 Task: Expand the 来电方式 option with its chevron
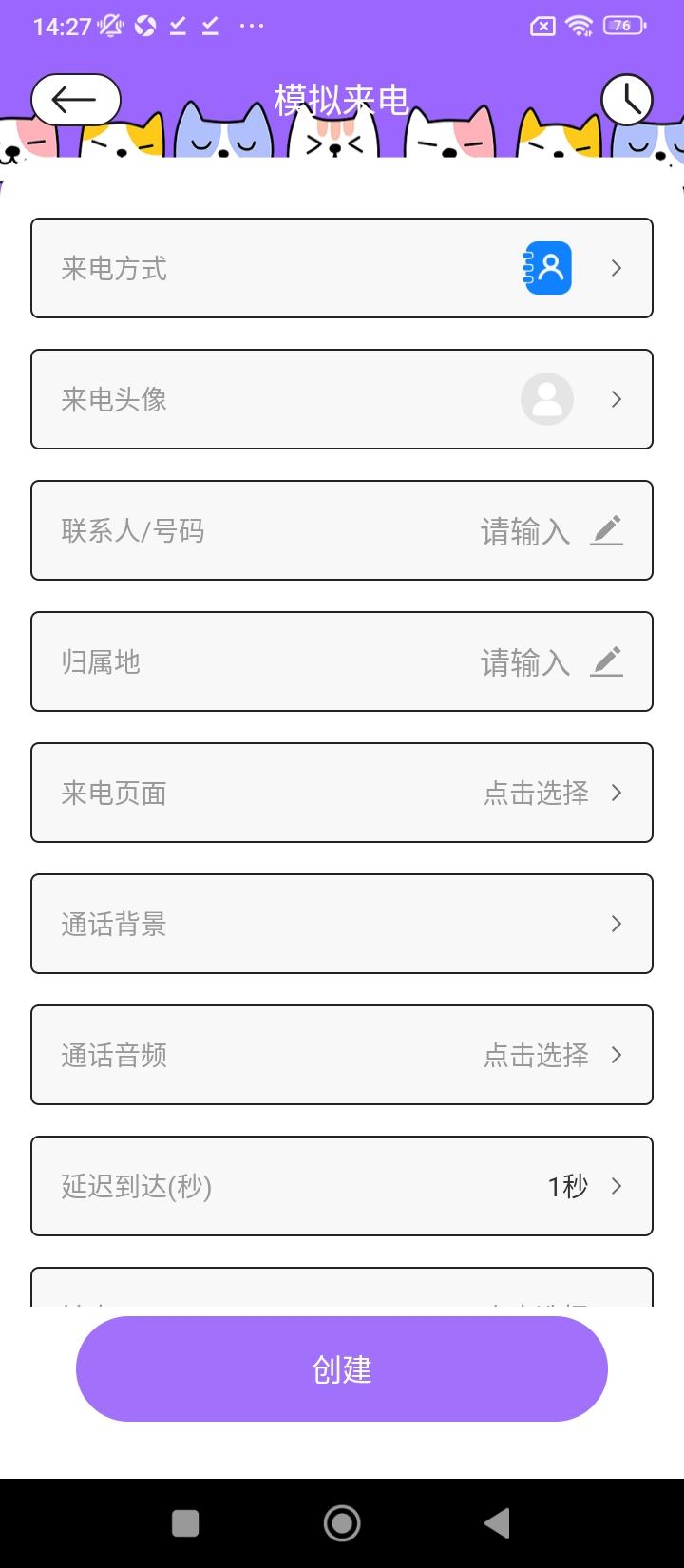tap(616, 269)
